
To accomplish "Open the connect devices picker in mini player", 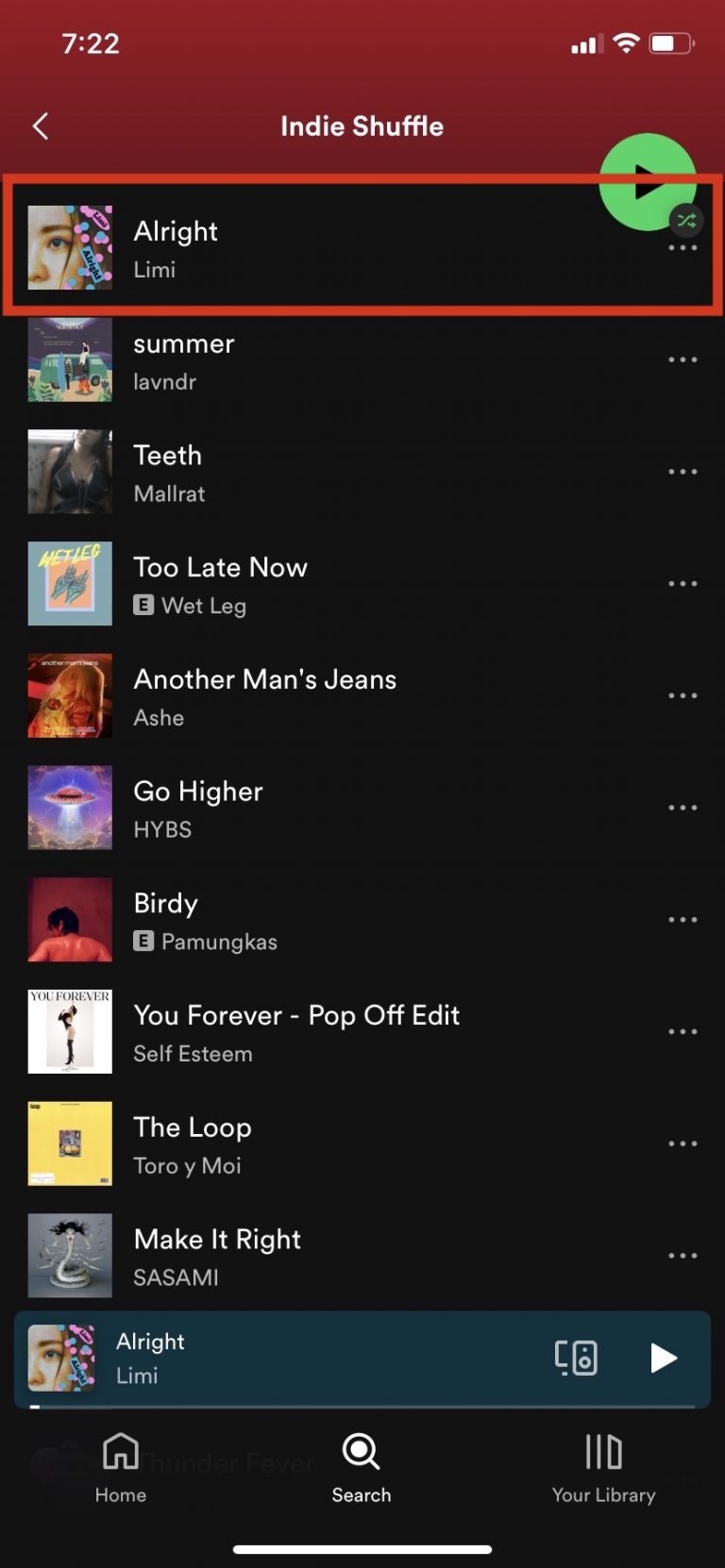I will [x=576, y=1358].
